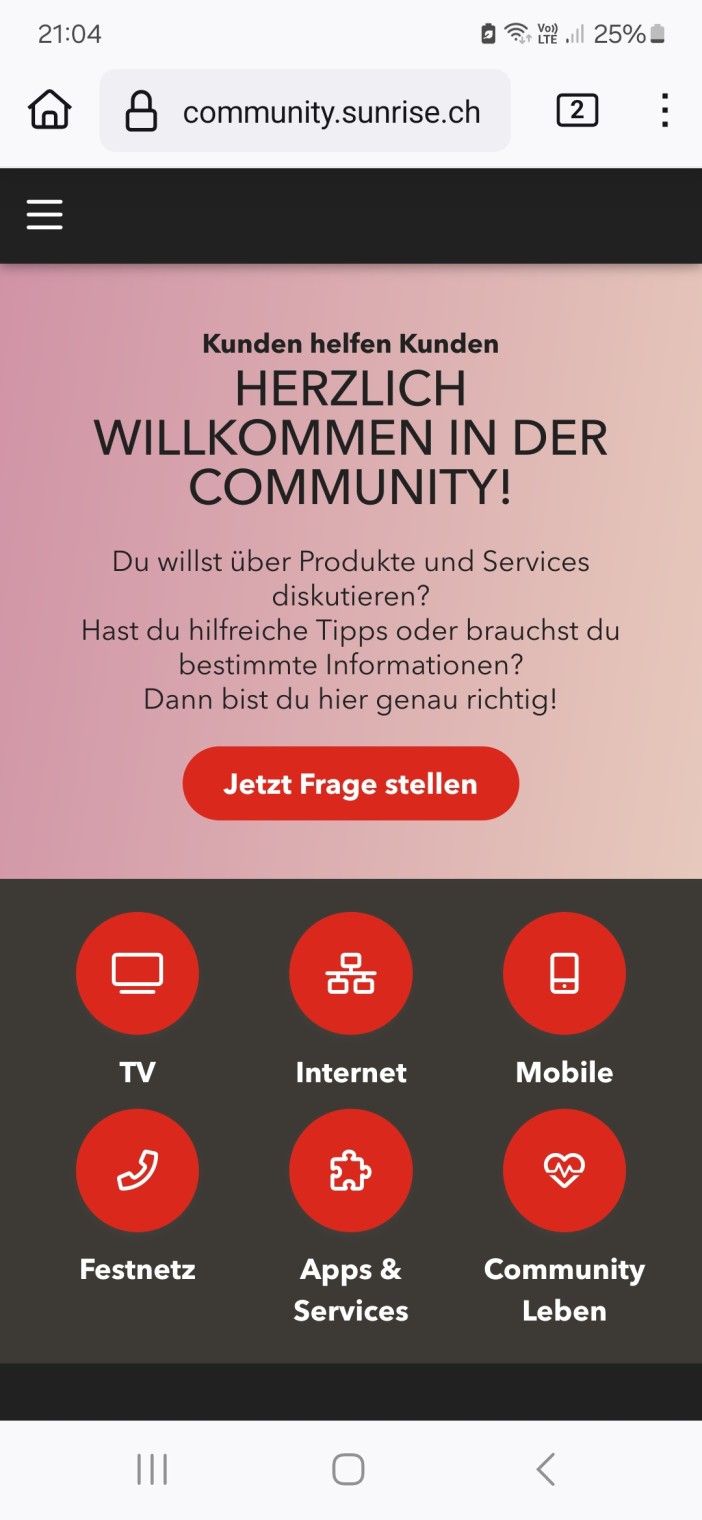The image size is (702, 1520).
Task: Tap Jetzt Frage stellen button
Action: [350, 783]
